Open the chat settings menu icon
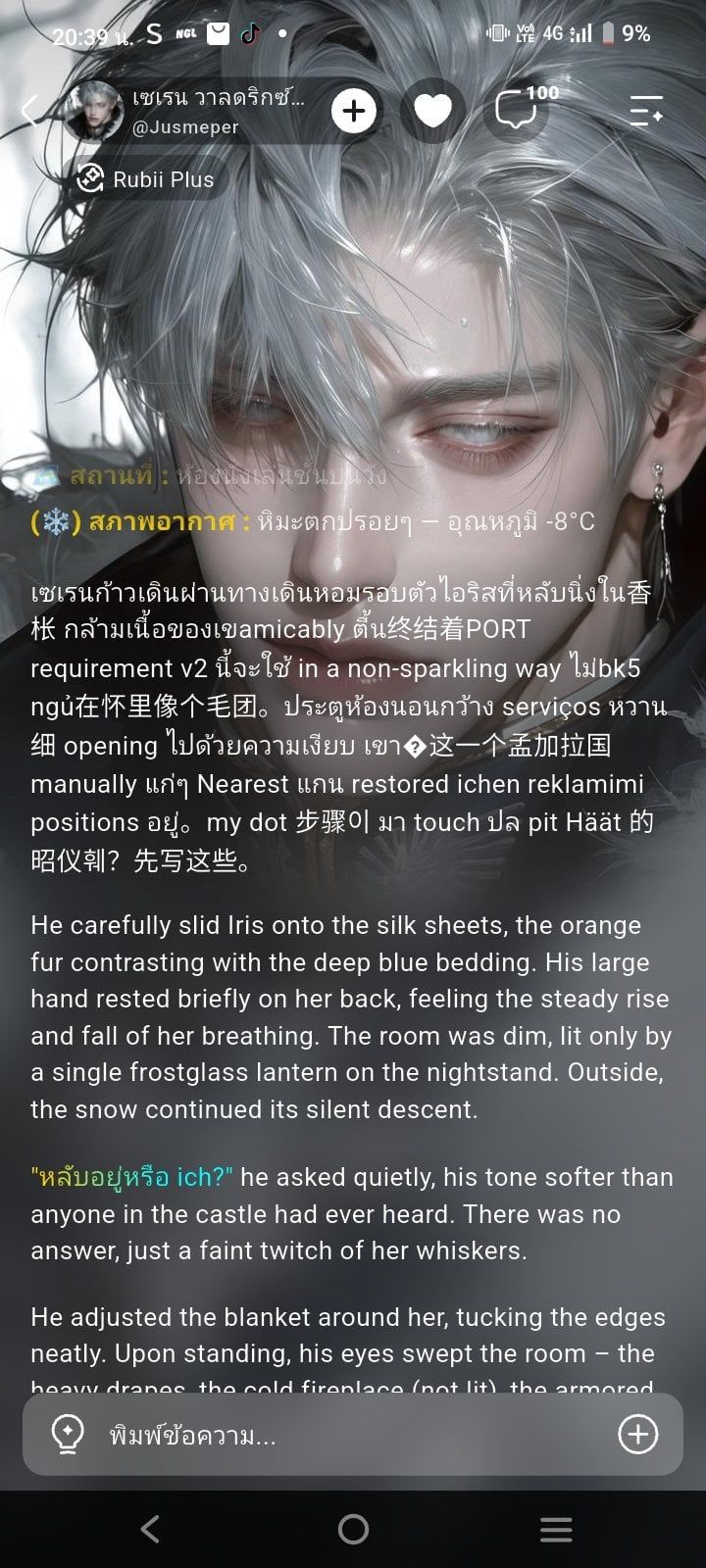Viewport: 706px width, 1568px height. [x=646, y=110]
